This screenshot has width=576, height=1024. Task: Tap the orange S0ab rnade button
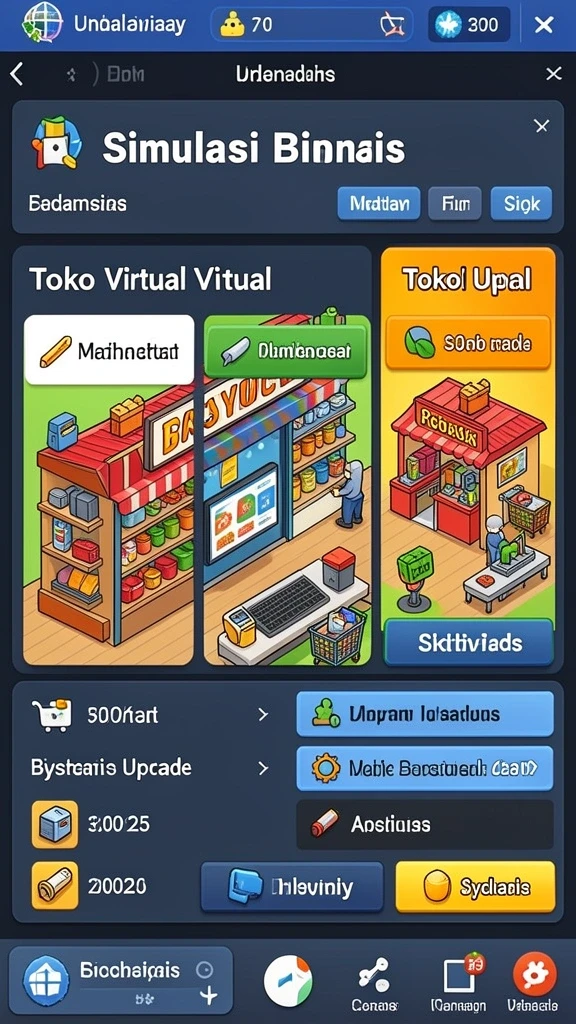coord(468,343)
